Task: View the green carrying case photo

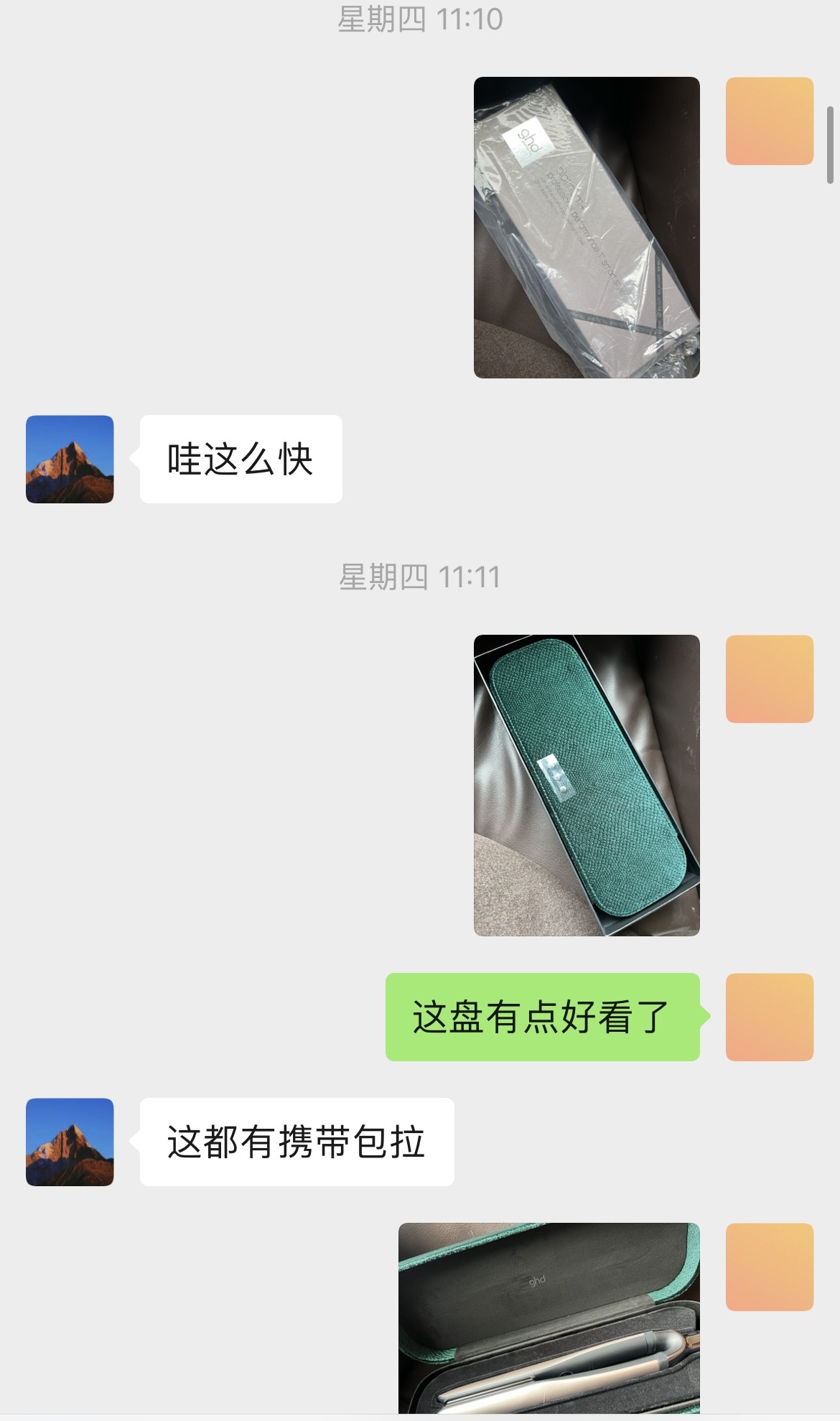Action: (587, 786)
